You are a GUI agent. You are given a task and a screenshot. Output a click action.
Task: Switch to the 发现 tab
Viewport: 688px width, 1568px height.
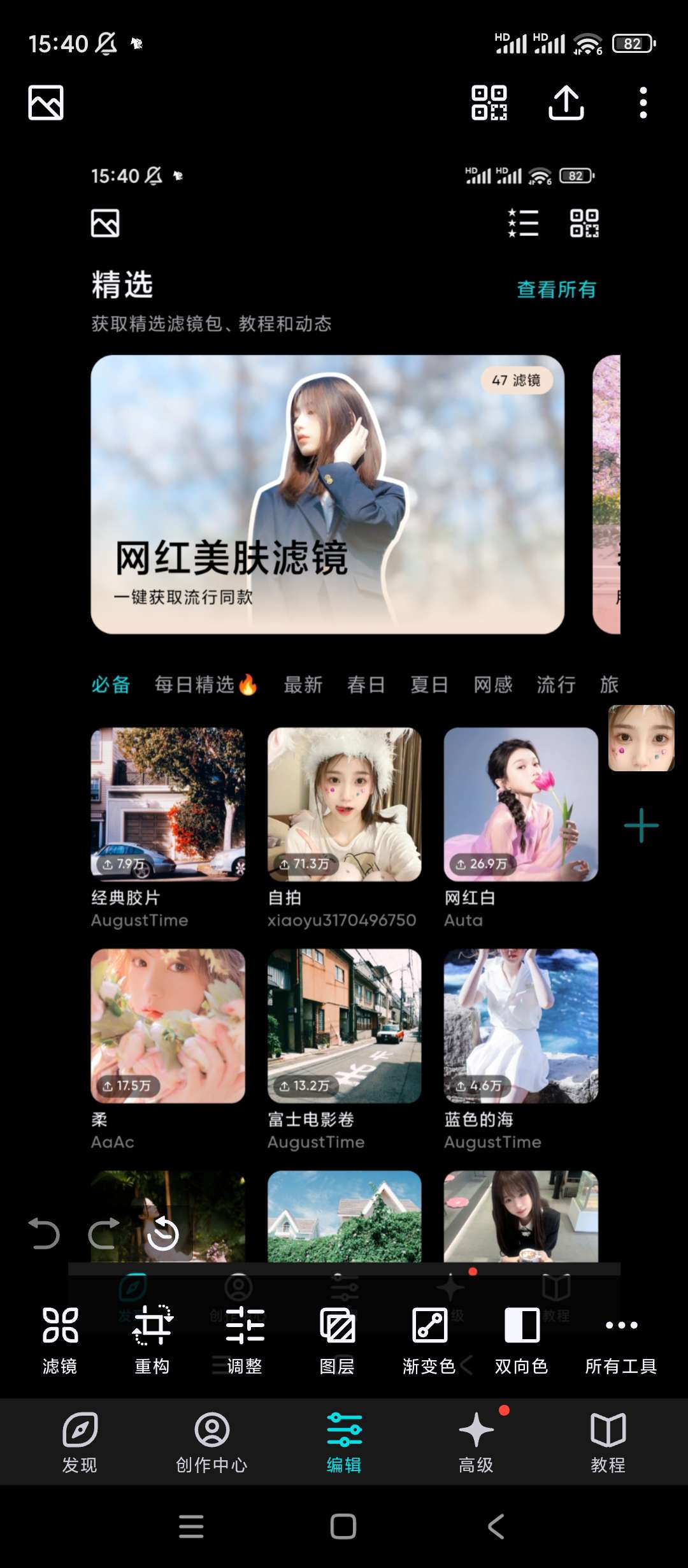tap(80, 1442)
